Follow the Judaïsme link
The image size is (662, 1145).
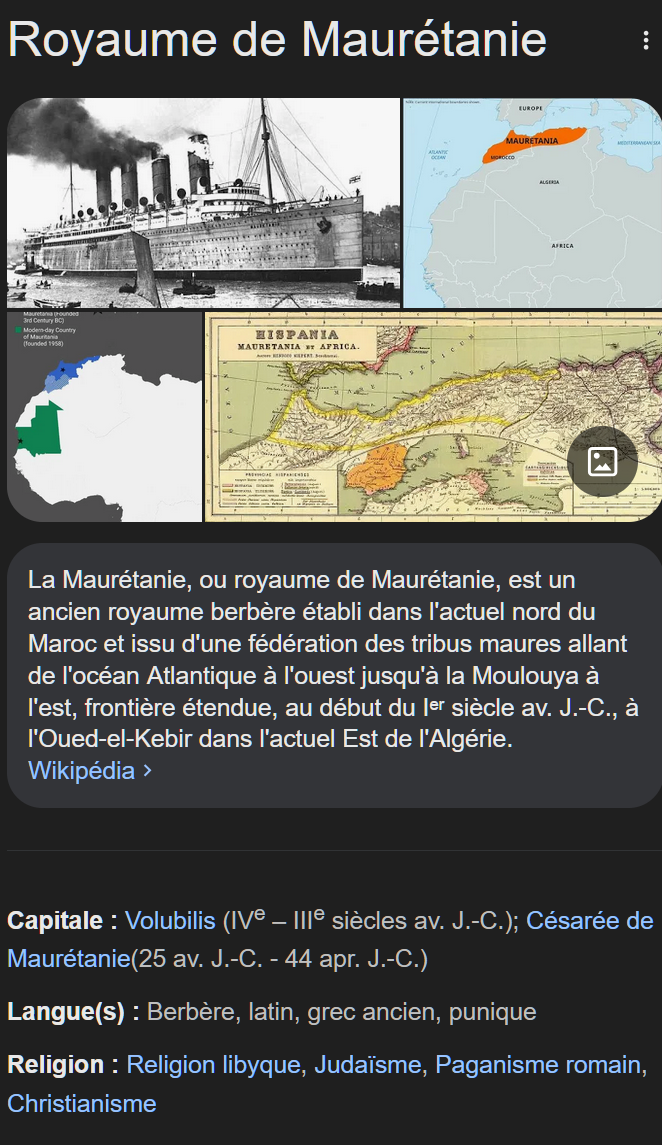[x=368, y=1065]
